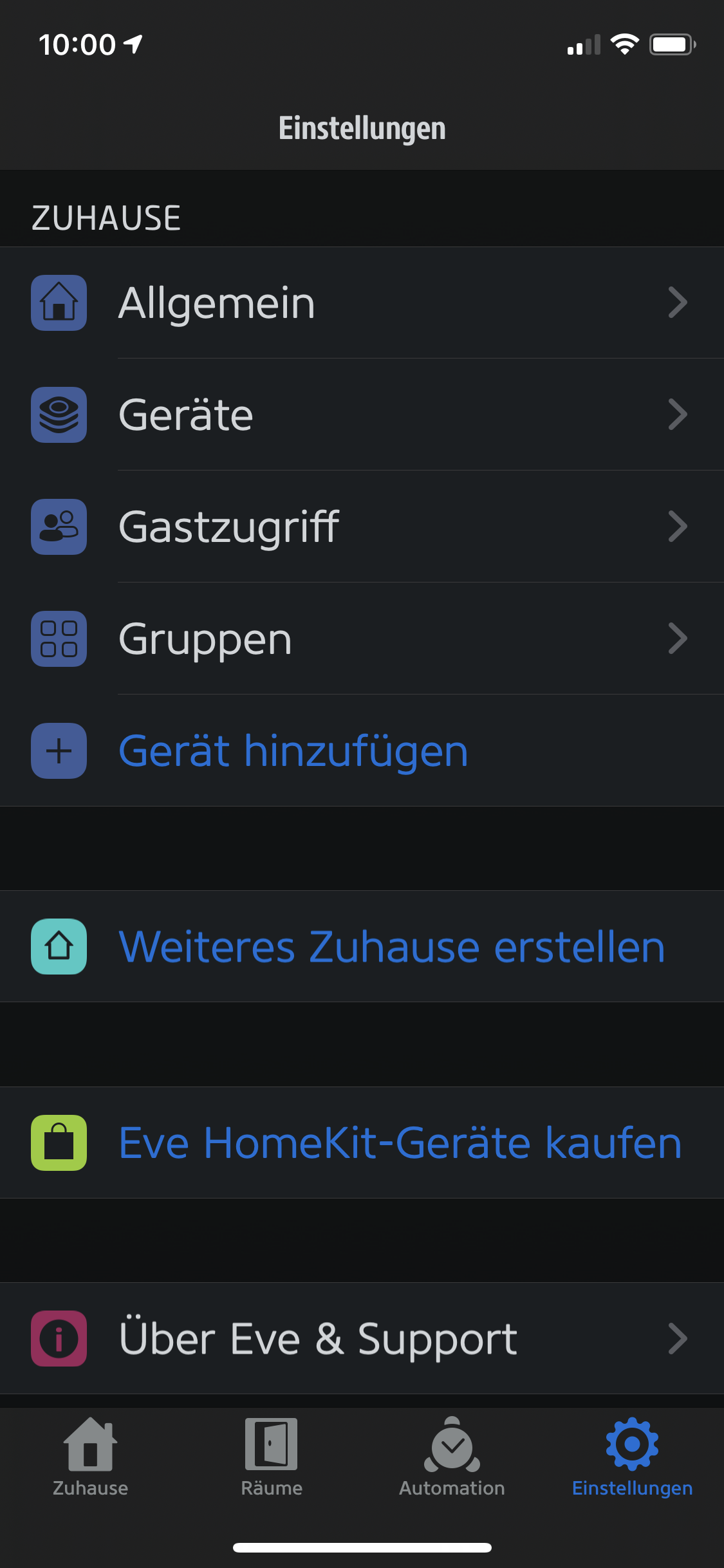
Task: Open Über Eve & Support
Action: coord(360,1338)
